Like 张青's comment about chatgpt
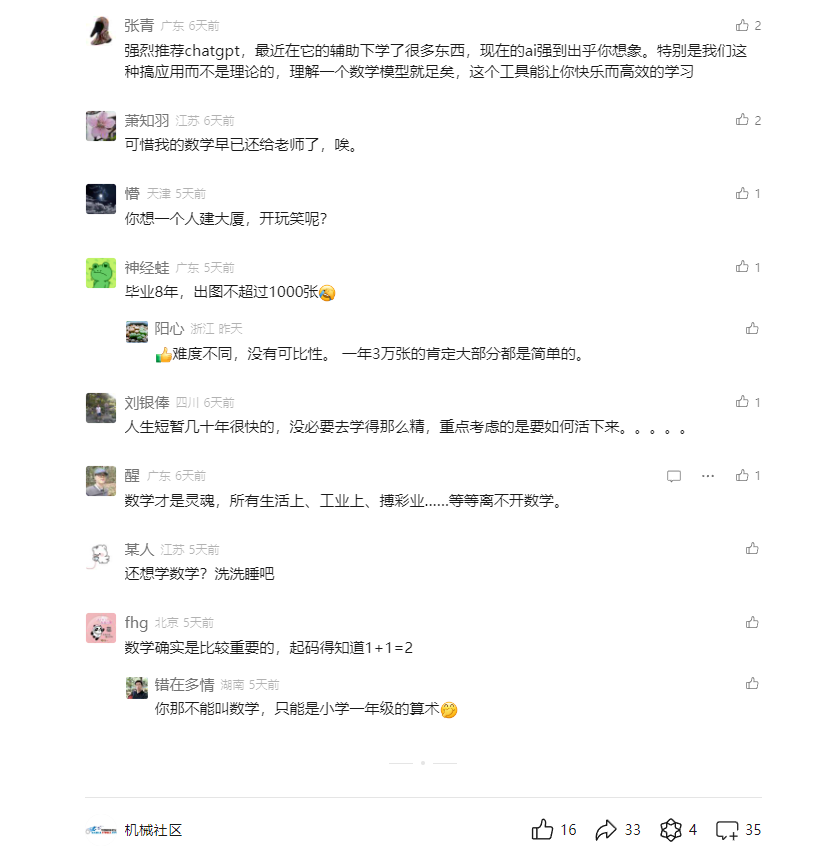 tap(742, 26)
